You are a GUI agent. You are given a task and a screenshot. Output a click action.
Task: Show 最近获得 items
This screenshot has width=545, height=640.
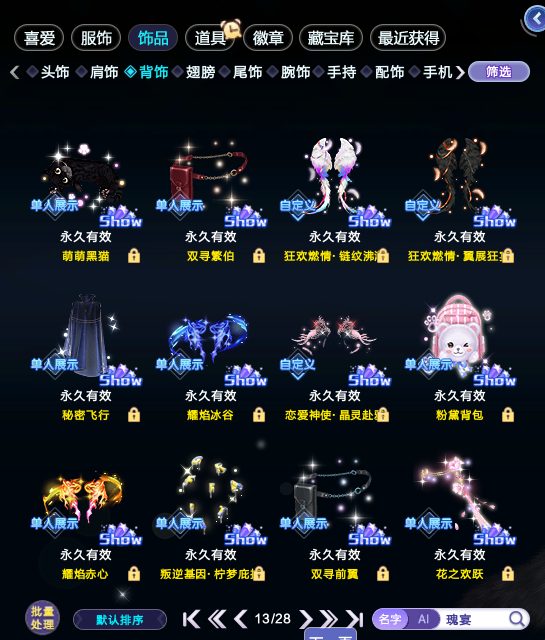click(408, 38)
